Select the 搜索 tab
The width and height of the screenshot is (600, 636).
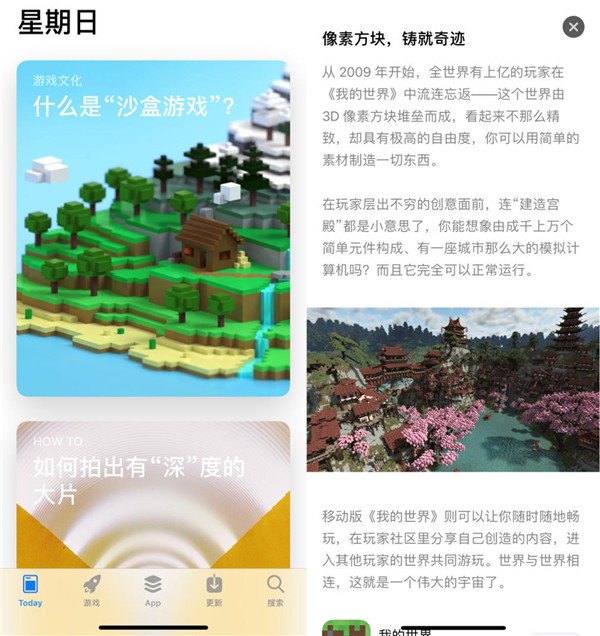[275, 590]
